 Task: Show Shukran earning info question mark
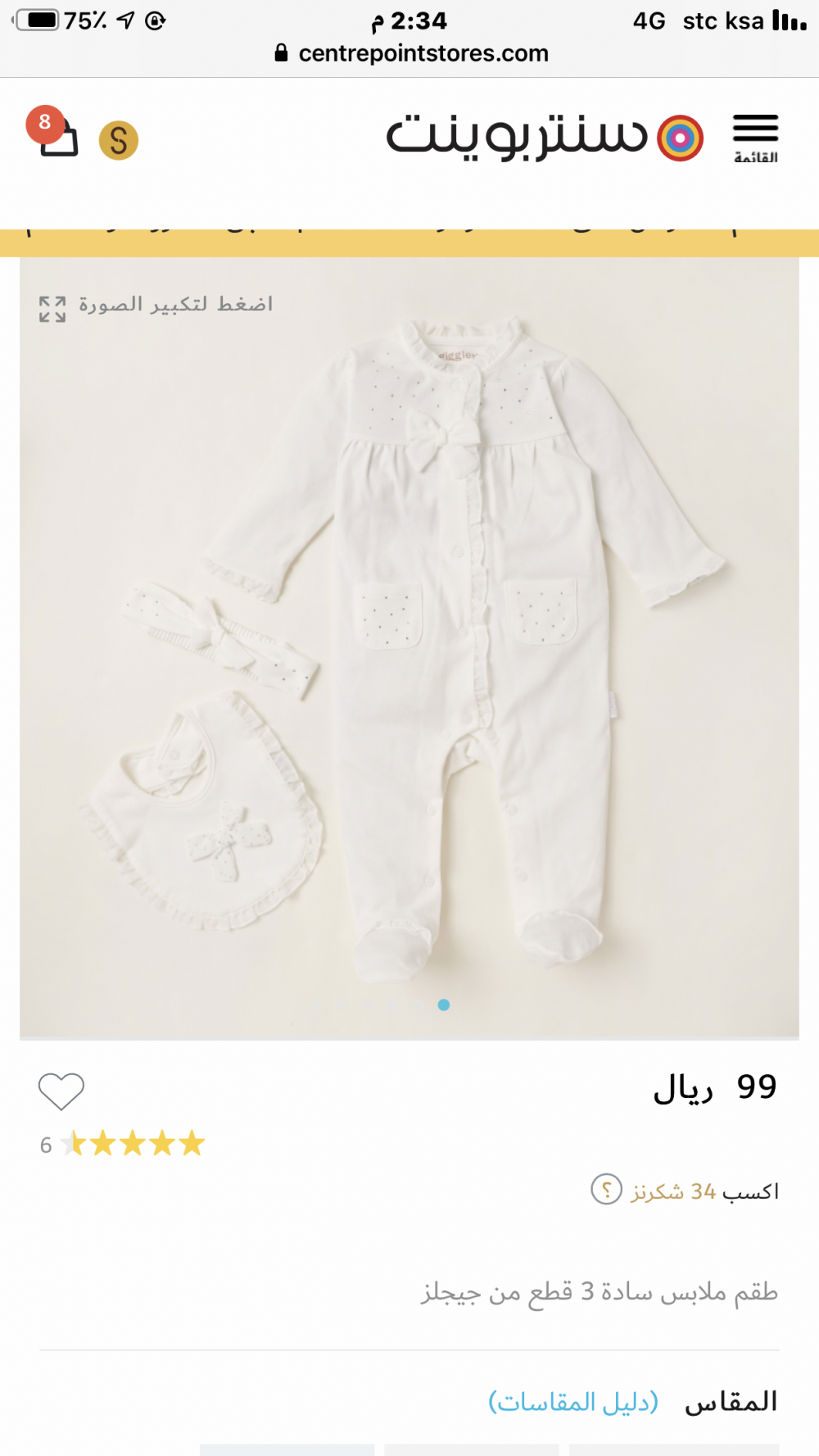(x=606, y=1189)
